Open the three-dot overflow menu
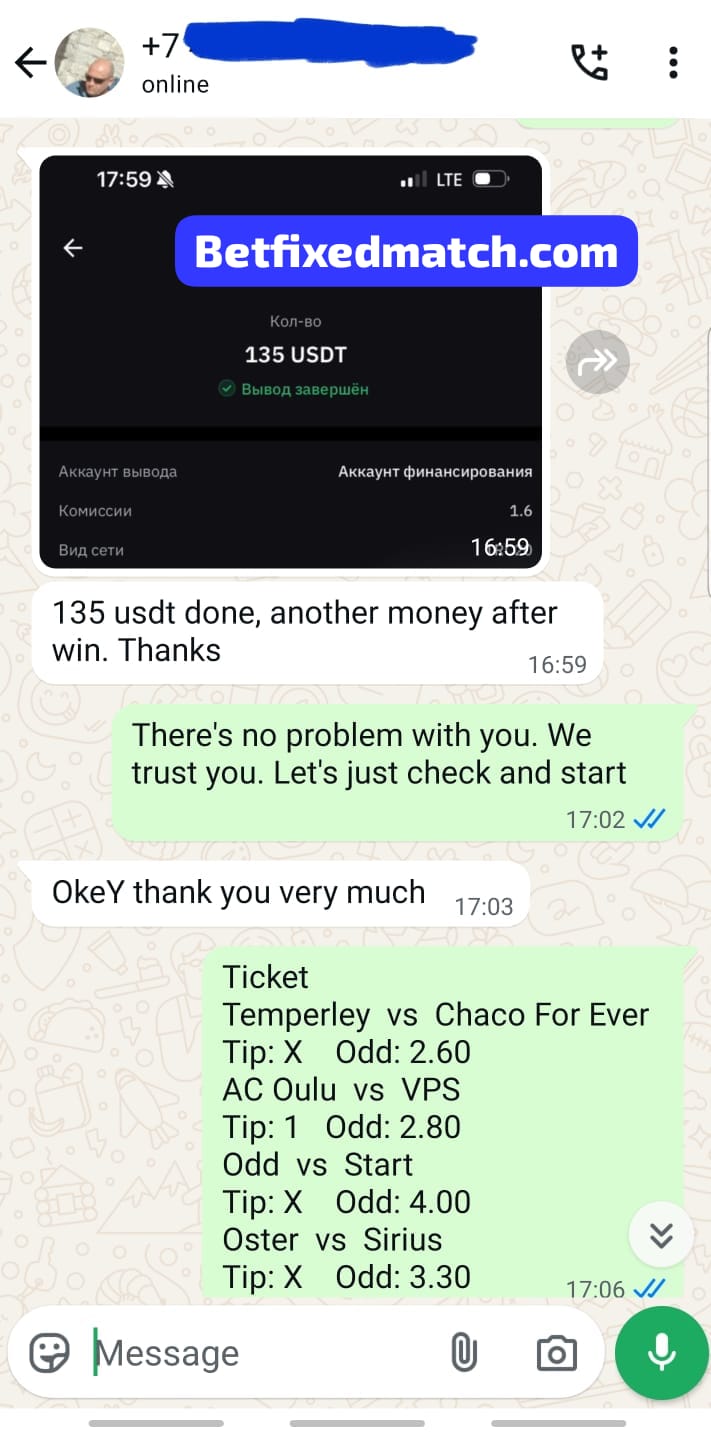This screenshot has height=1433, width=711. [673, 63]
